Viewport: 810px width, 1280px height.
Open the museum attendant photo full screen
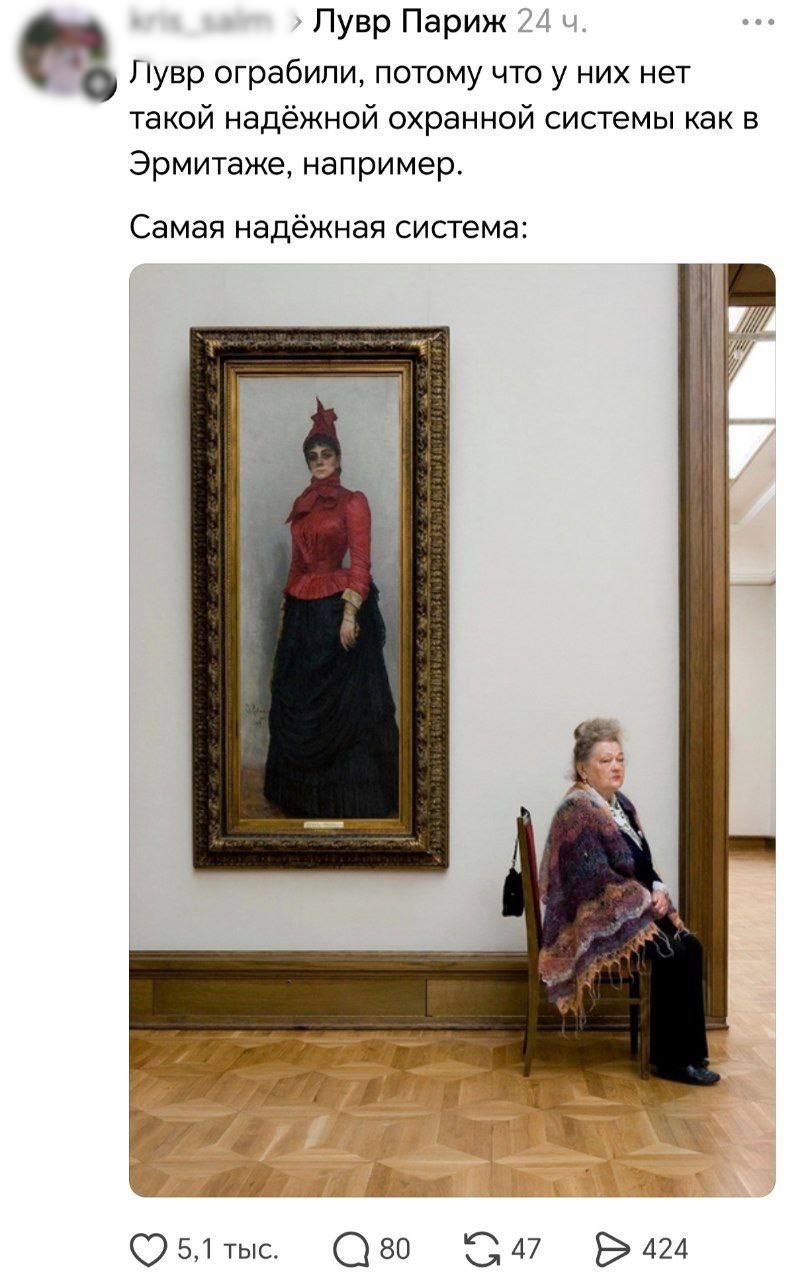tap(452, 729)
